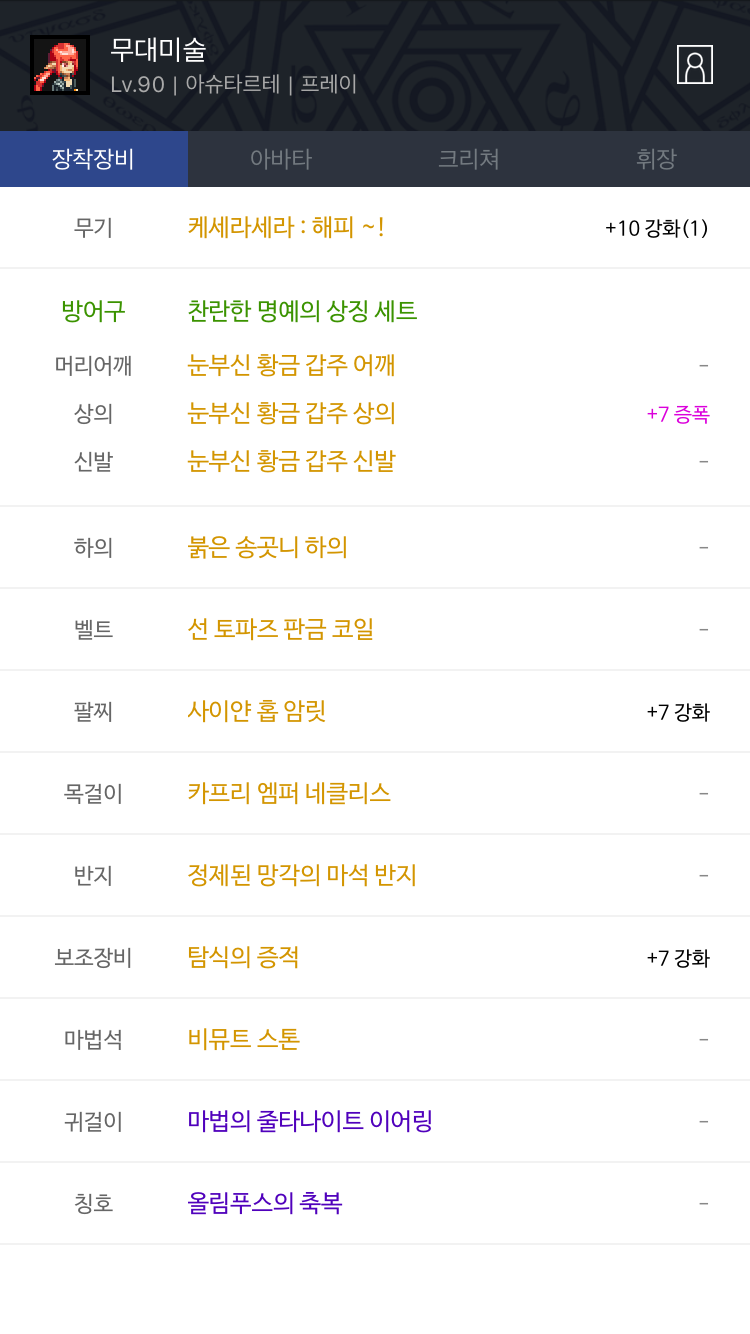Switch to the 크리쳐 tab

click(x=468, y=159)
